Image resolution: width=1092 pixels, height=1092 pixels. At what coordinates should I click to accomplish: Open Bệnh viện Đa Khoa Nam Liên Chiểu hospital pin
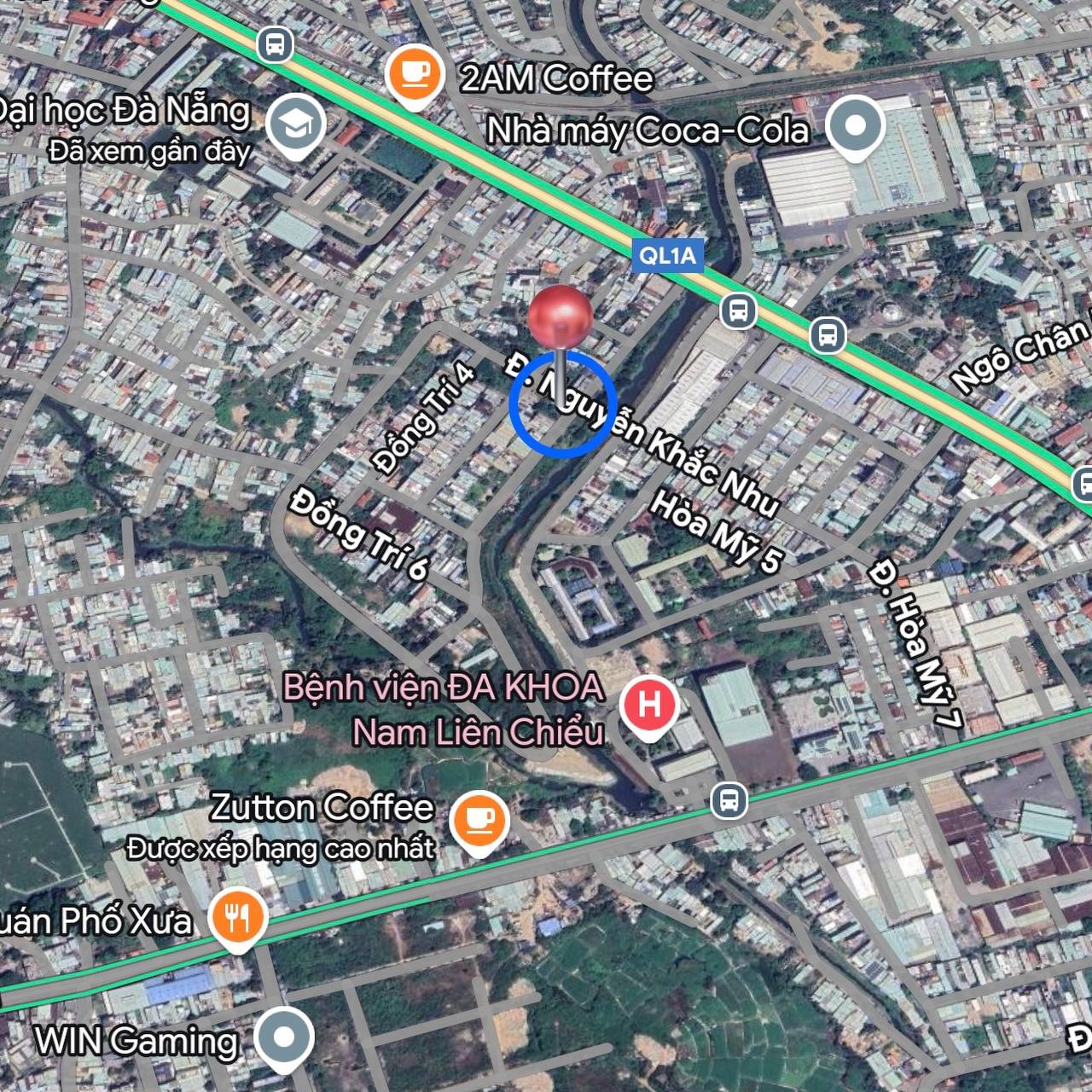coord(649,706)
